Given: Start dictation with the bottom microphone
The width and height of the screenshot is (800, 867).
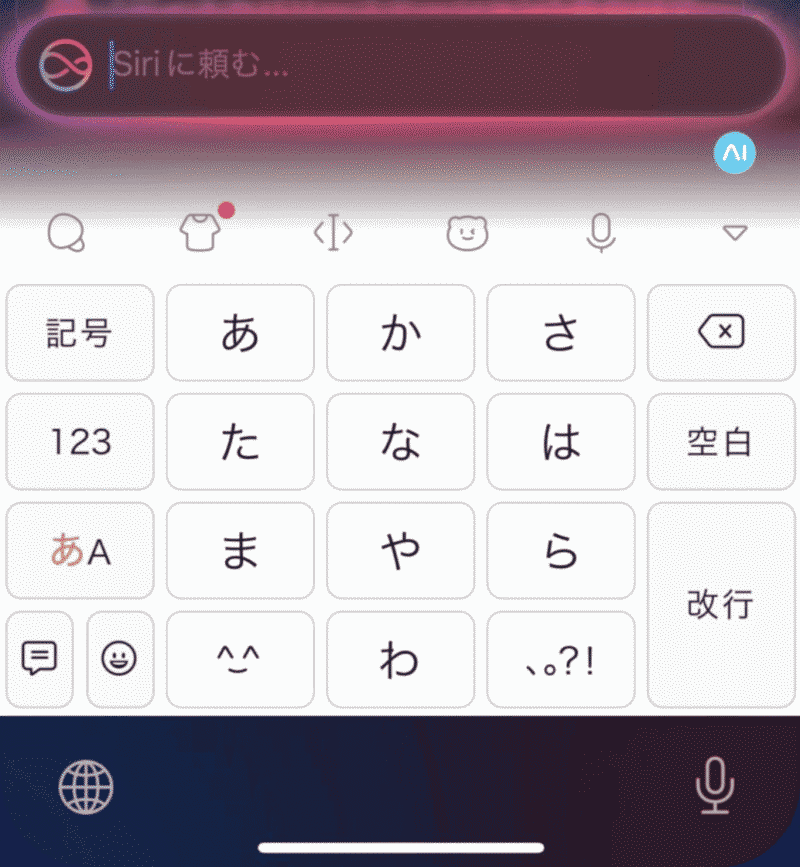Looking at the screenshot, I should point(715,786).
